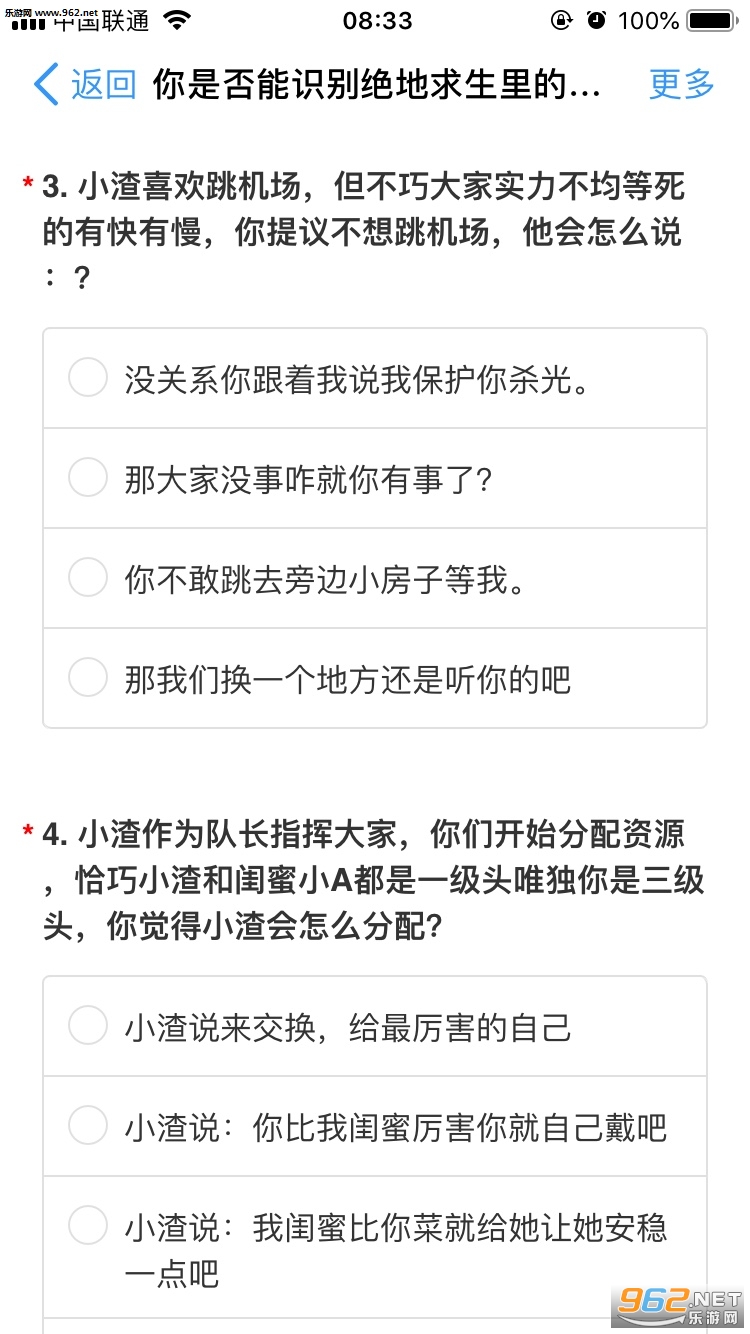Open the 更多 menu
750x1334 pixels.
(682, 85)
